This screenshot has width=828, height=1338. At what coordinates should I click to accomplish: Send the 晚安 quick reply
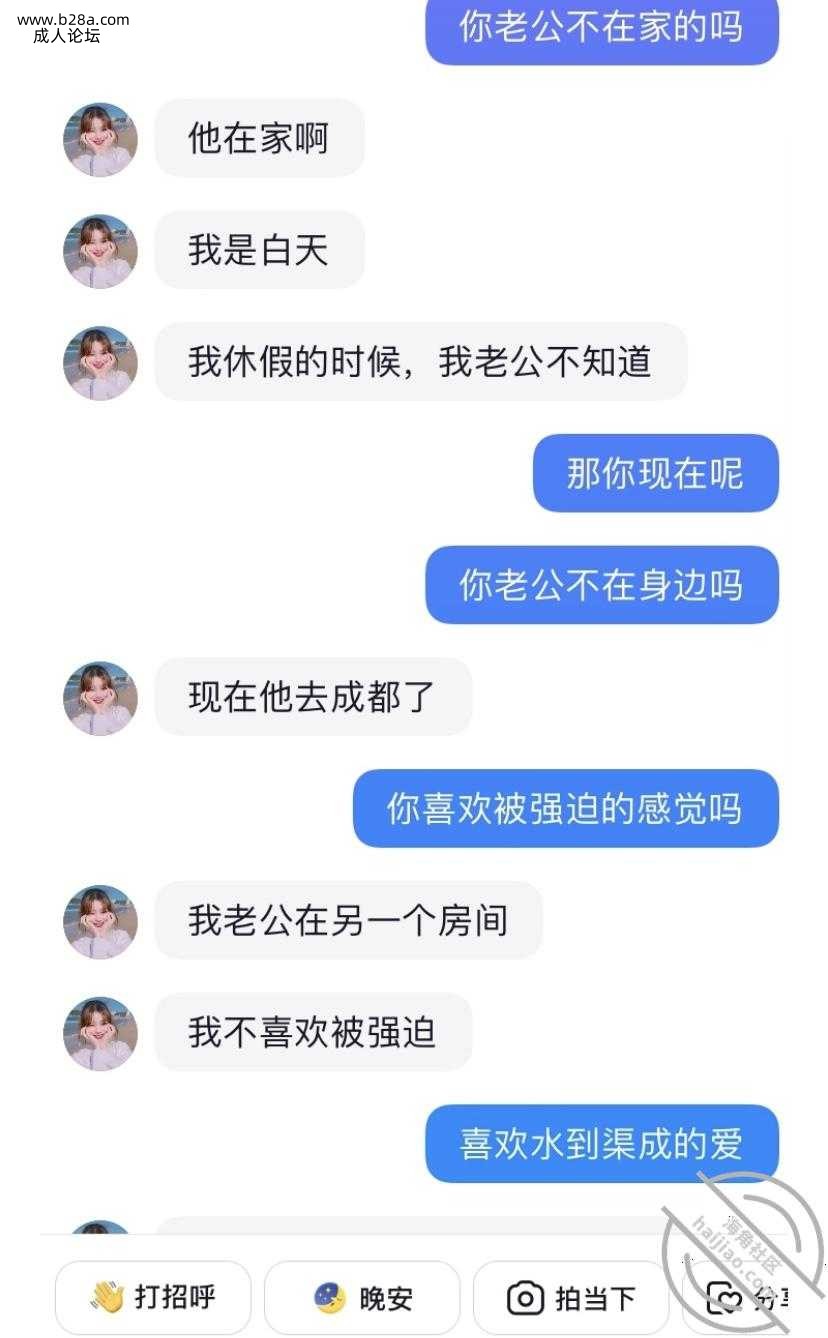(x=362, y=1298)
